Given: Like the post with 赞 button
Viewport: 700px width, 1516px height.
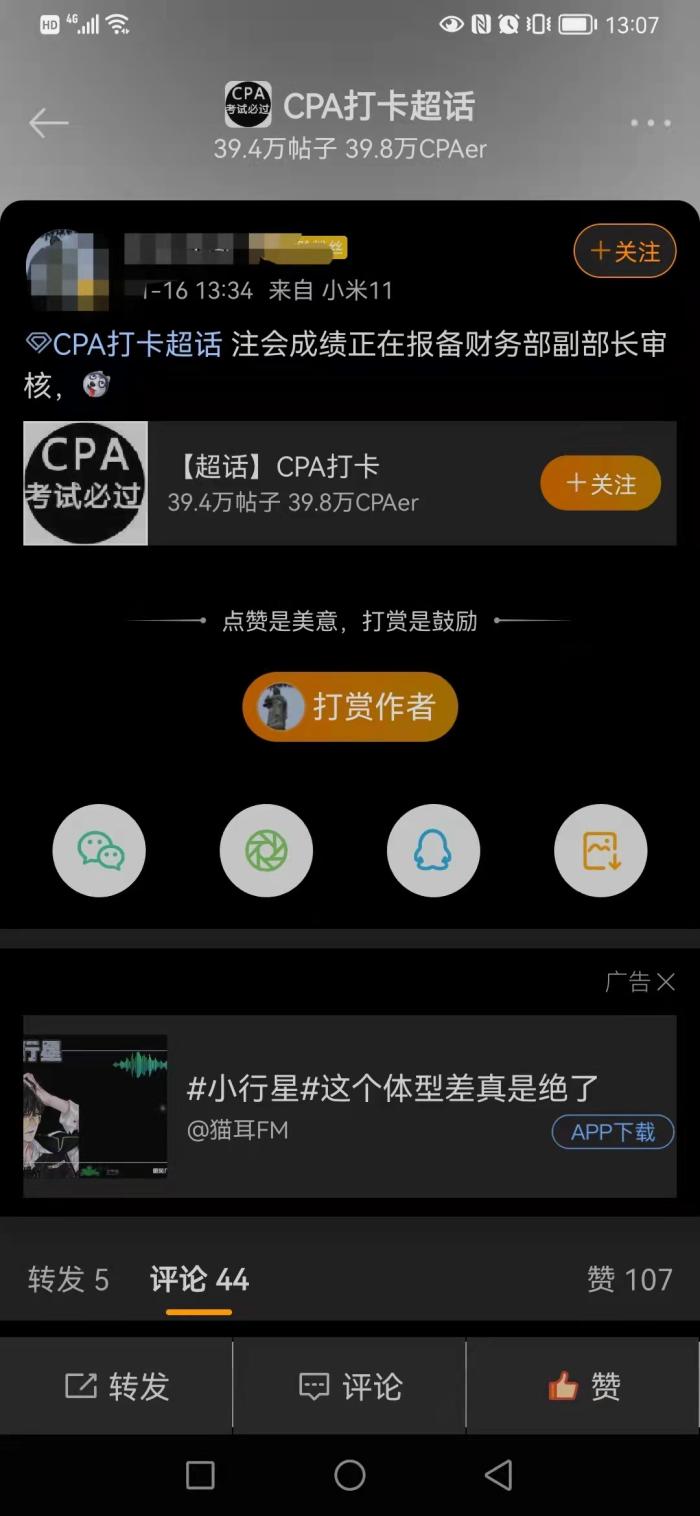Looking at the screenshot, I should pos(584,1386).
